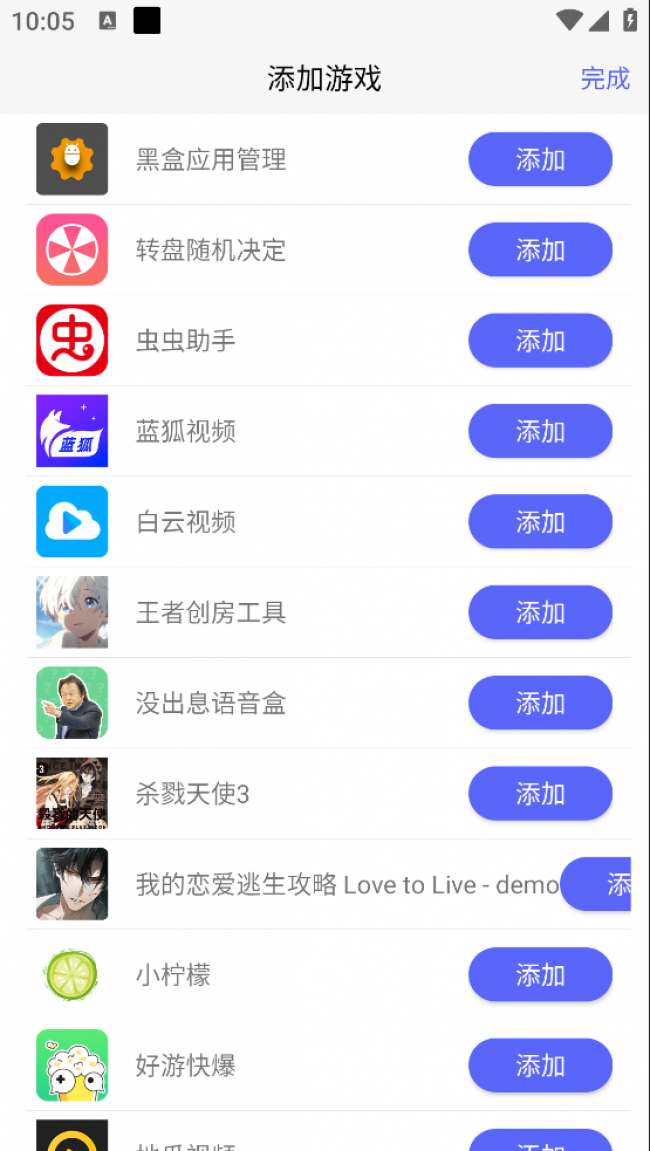
Task: Add 我的恋爱逃生攻略 Love to Live demo
Action: (600, 884)
